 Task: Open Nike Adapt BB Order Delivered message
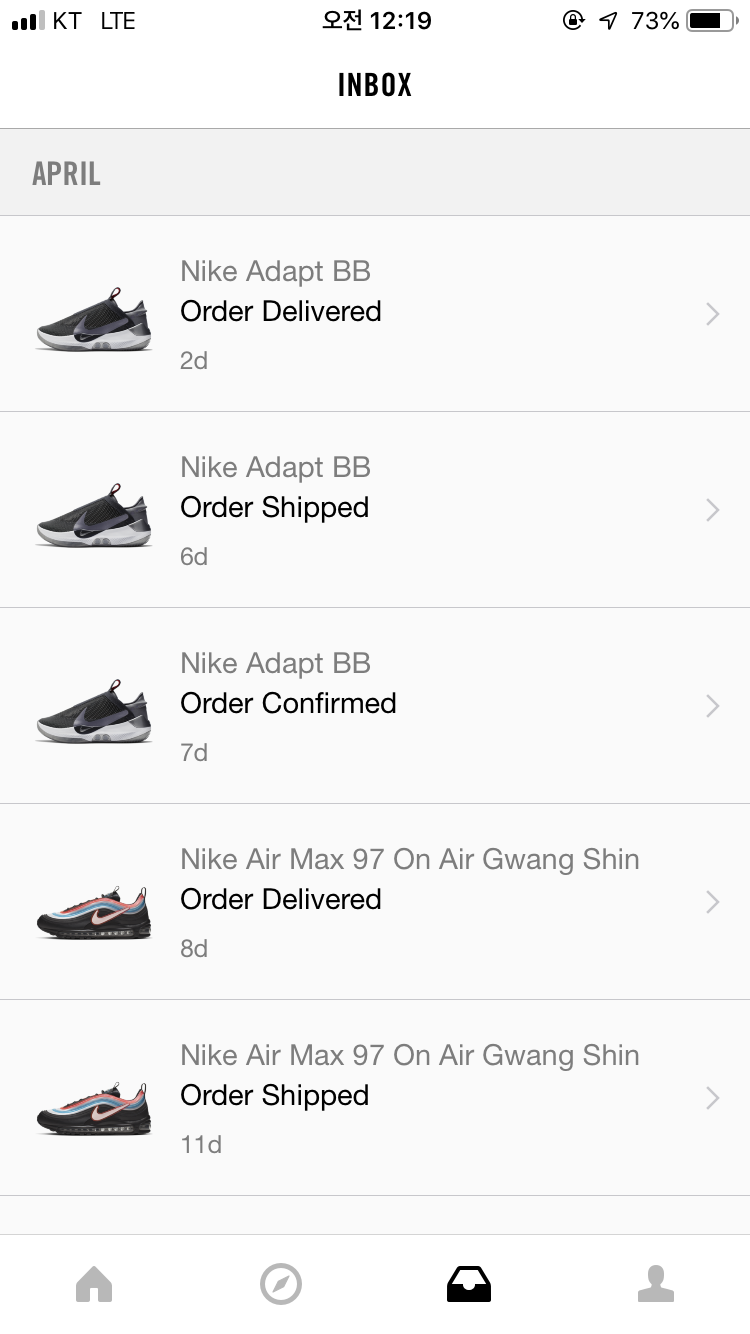click(x=375, y=314)
